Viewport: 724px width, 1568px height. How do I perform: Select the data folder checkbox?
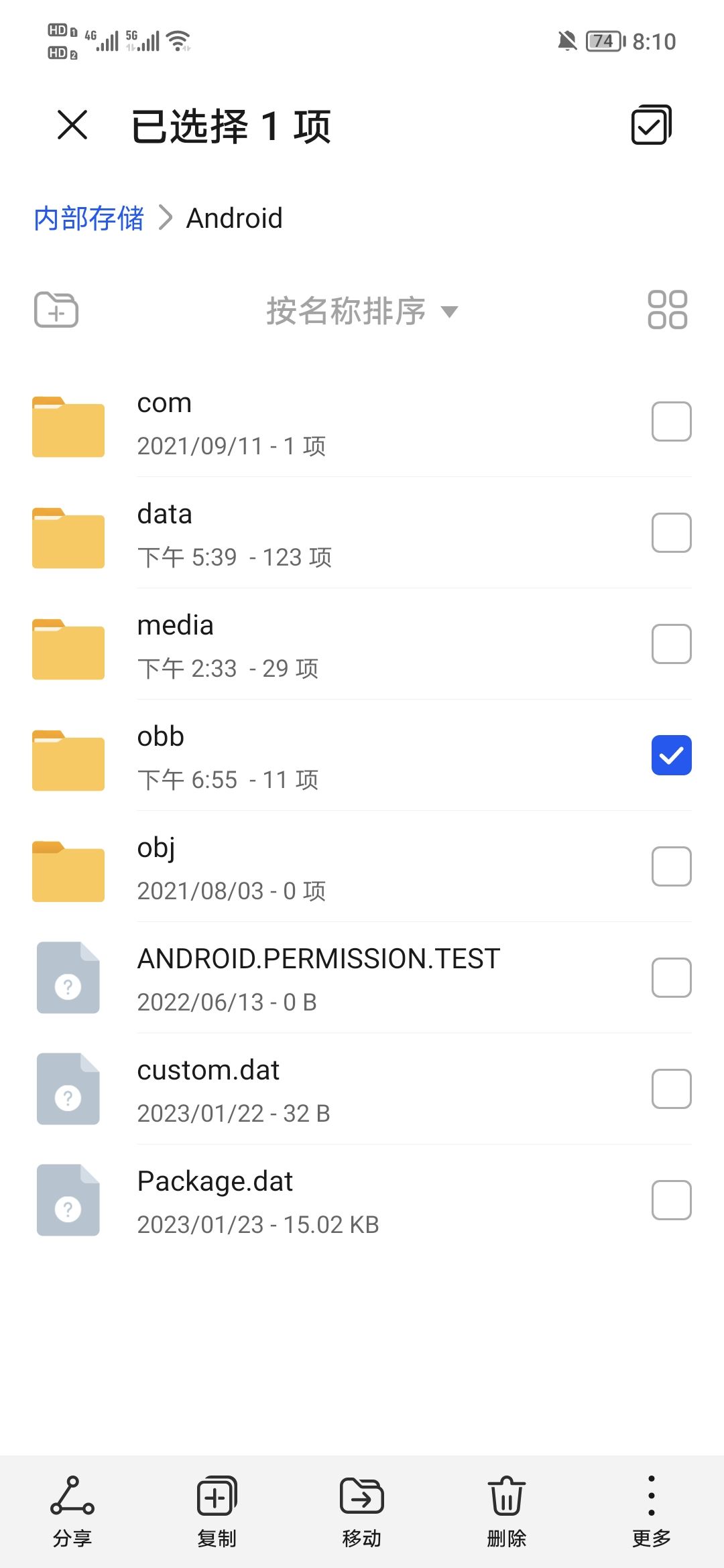pos(670,532)
